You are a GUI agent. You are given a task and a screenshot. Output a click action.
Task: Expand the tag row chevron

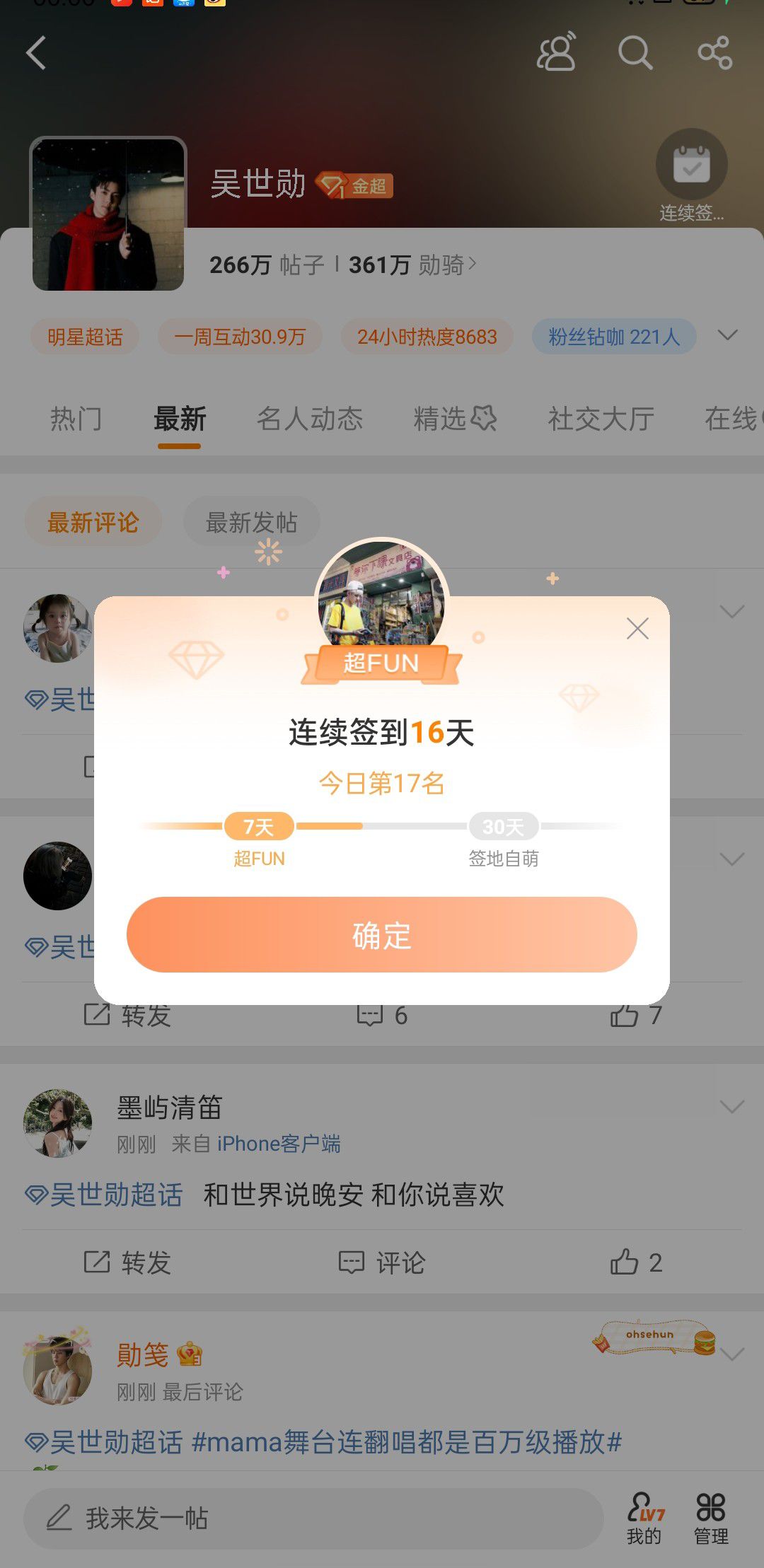tap(727, 335)
